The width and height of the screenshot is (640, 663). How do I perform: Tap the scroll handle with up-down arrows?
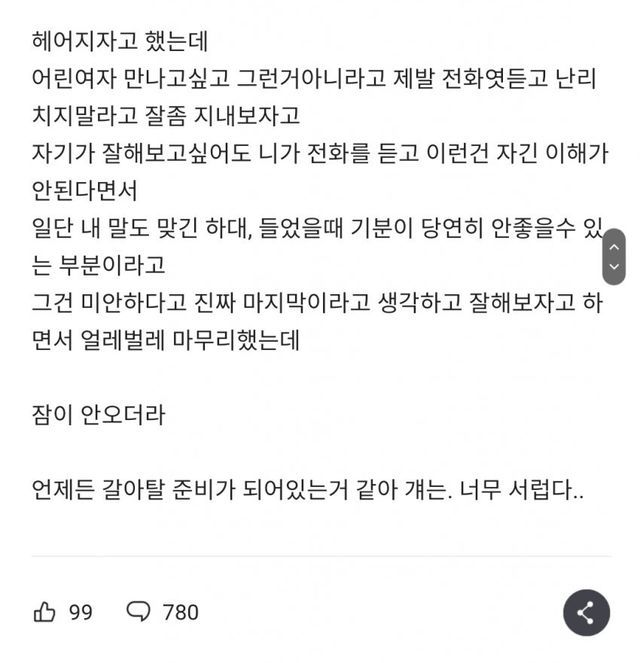613,256
